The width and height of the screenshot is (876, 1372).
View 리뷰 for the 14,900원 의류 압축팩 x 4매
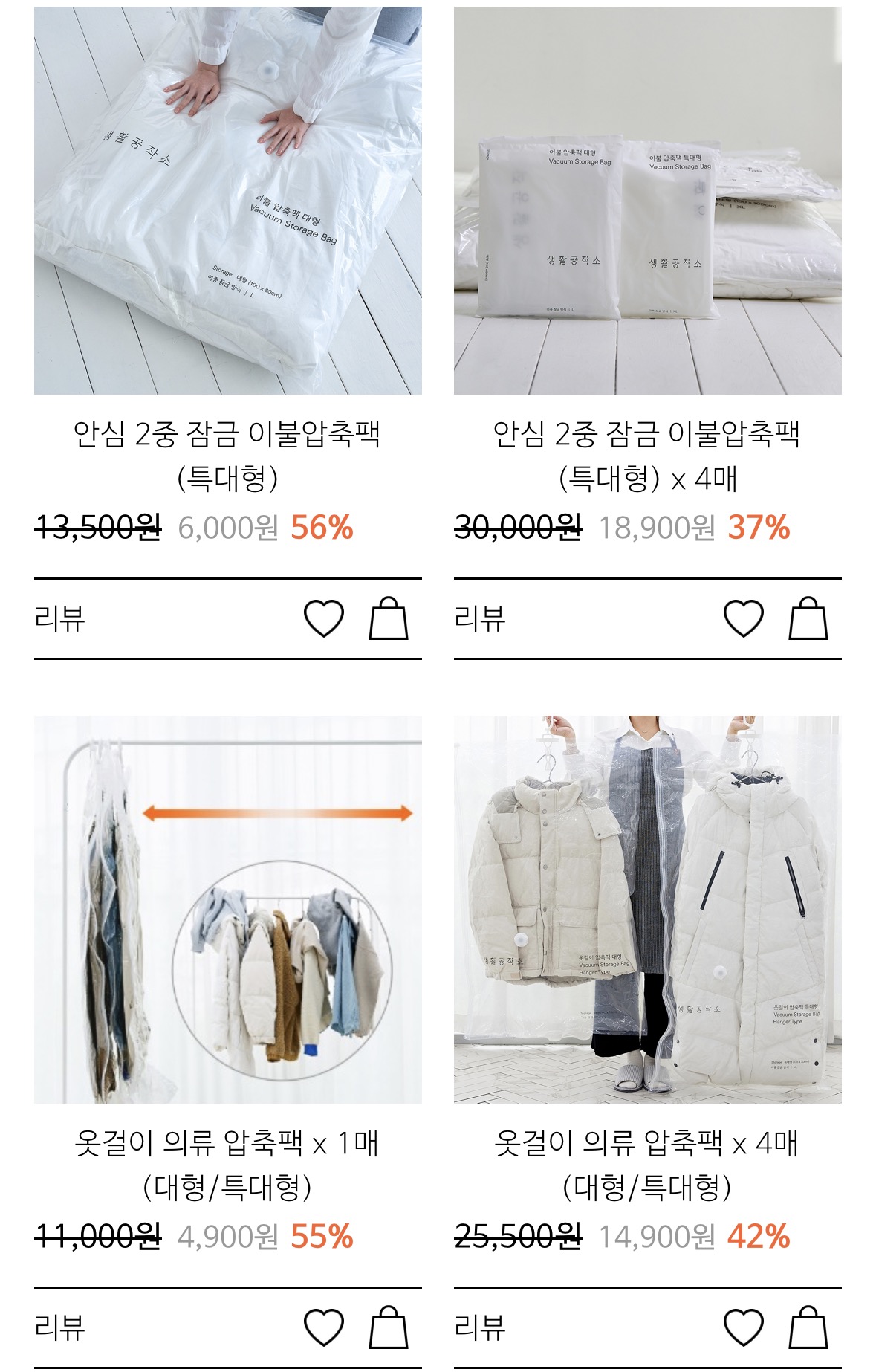(x=480, y=1327)
